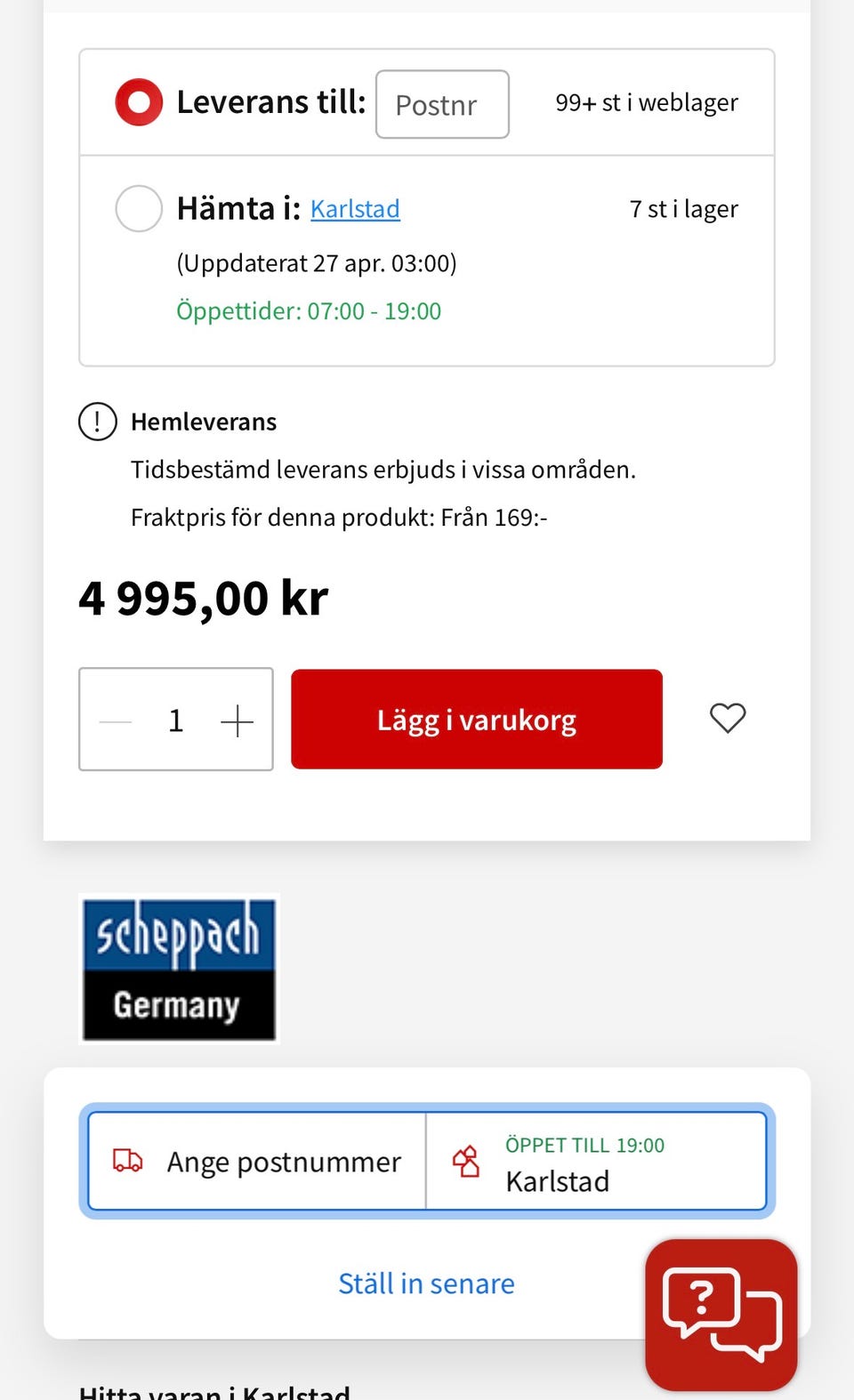Decrease quantity with the minus button
Viewport: 854px width, 1400px height.
116,720
